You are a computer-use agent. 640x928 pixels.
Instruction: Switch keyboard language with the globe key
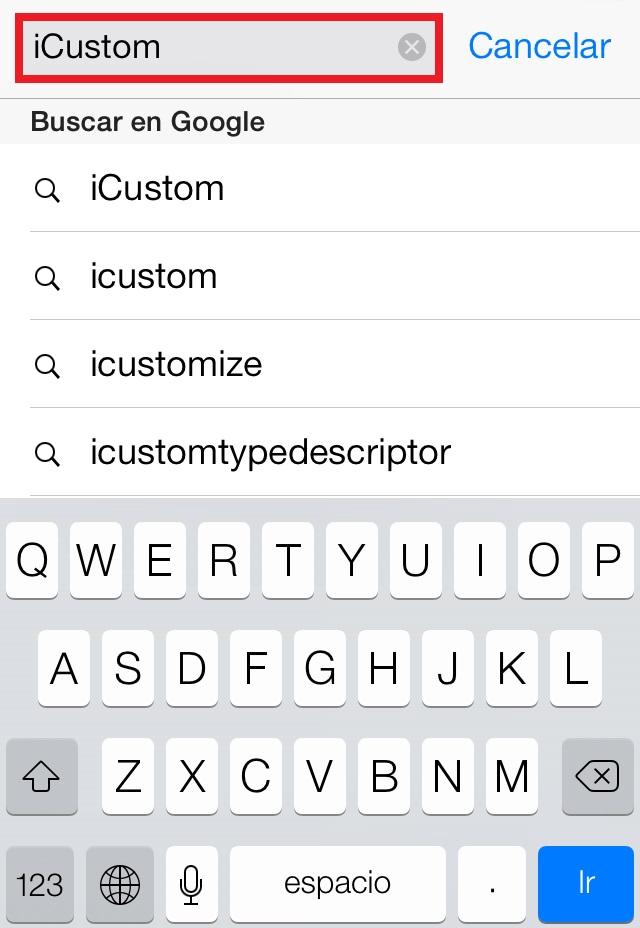120,883
